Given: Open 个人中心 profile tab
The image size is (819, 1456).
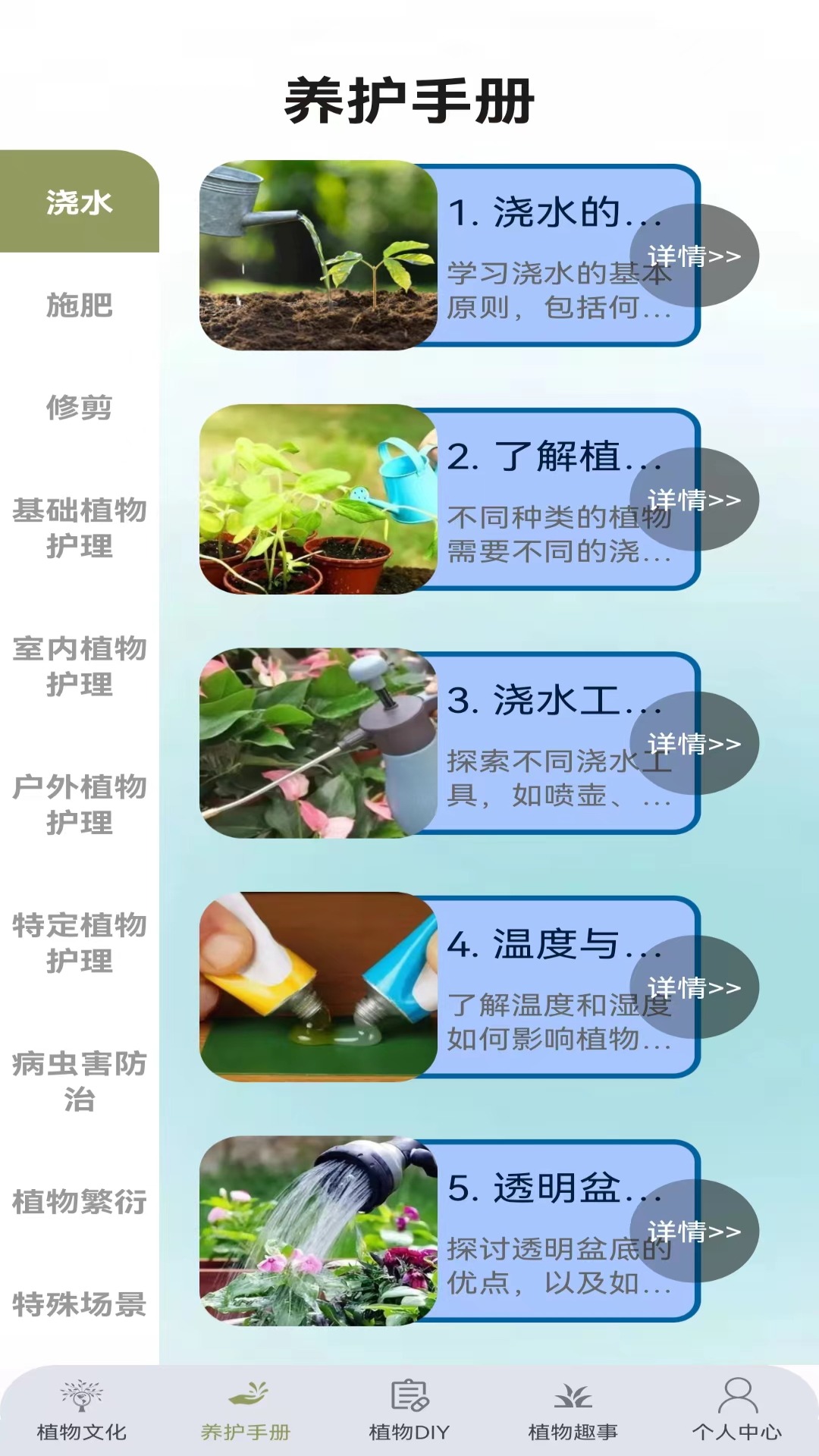Looking at the screenshot, I should [737, 1410].
